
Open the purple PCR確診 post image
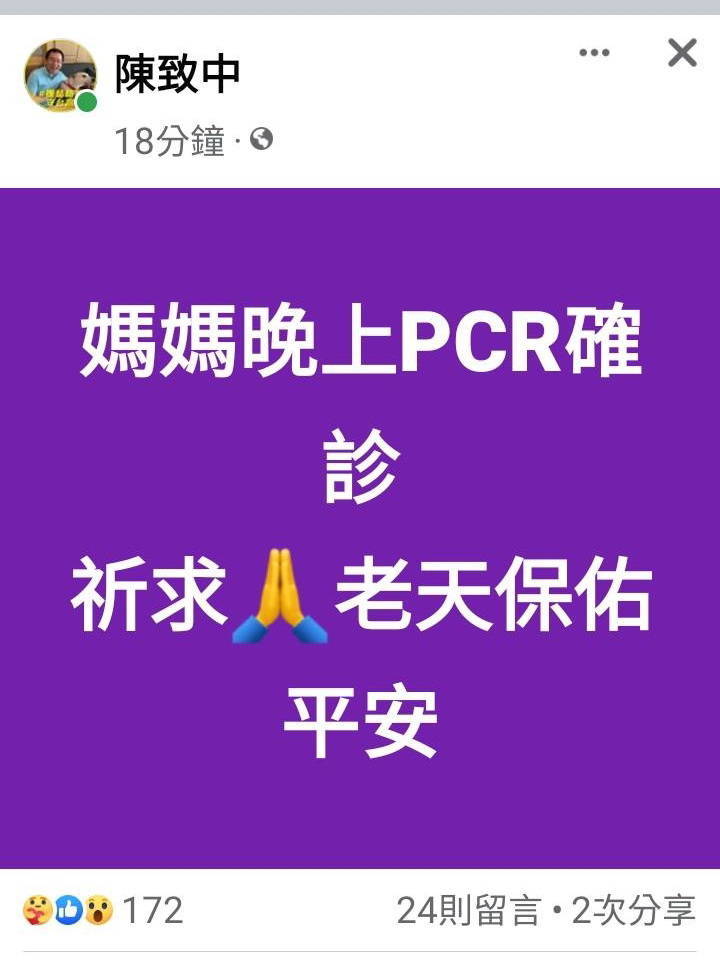360,528
